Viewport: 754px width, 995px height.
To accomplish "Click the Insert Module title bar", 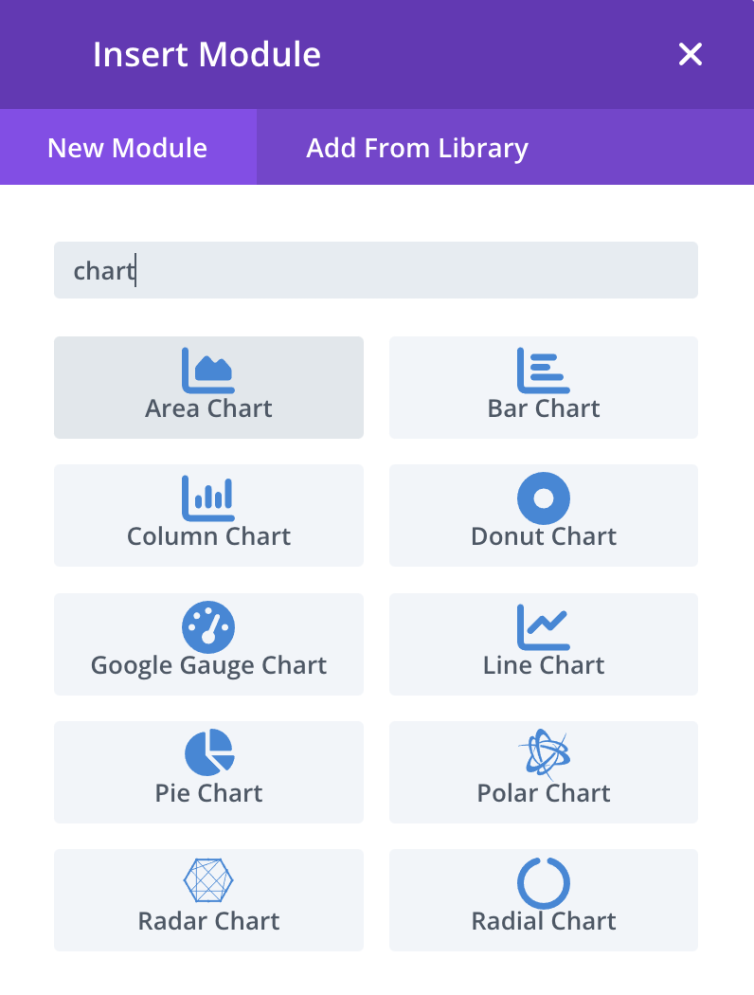I will [206, 54].
